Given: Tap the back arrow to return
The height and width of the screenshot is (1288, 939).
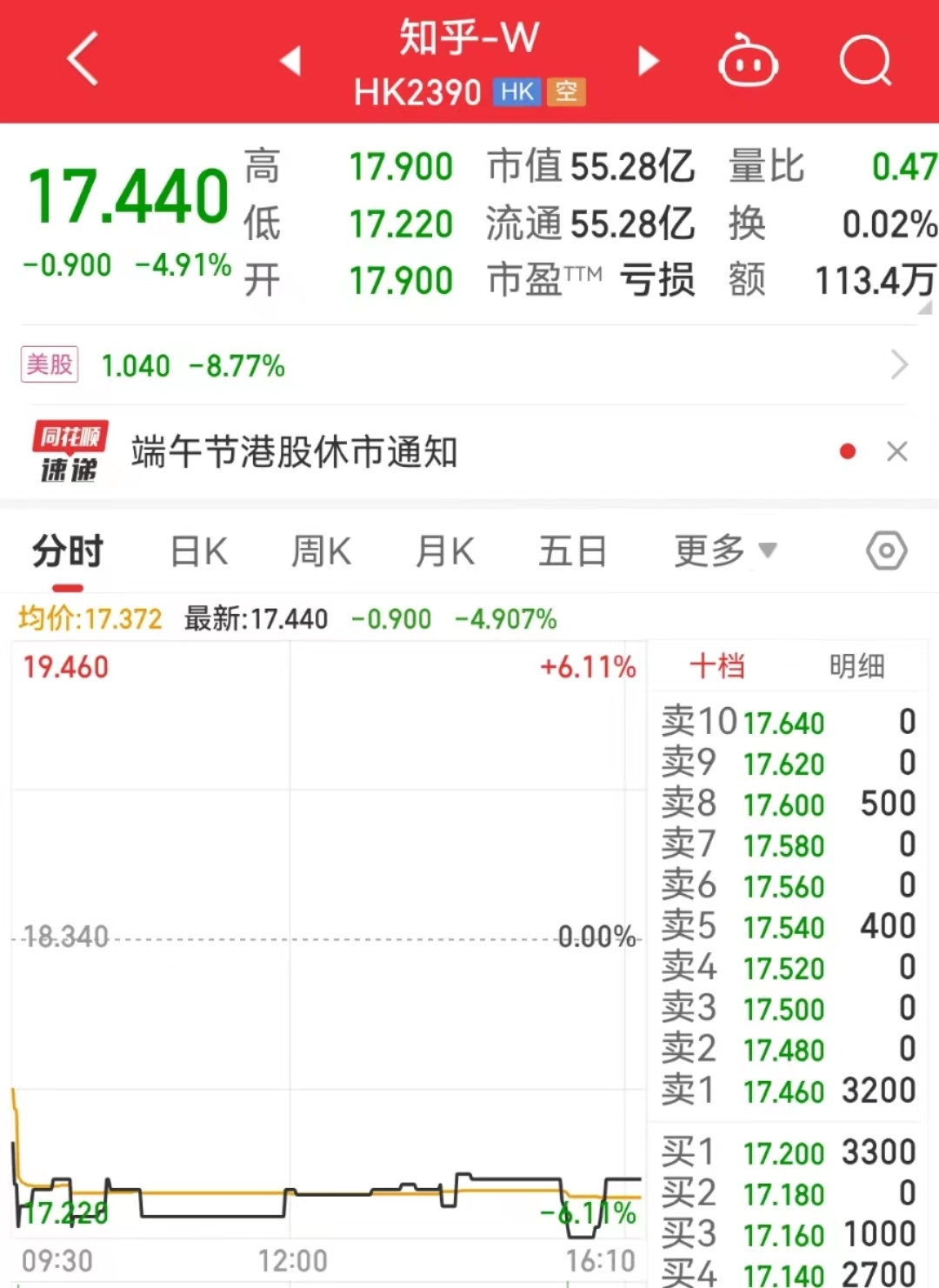Looking at the screenshot, I should [x=83, y=61].
